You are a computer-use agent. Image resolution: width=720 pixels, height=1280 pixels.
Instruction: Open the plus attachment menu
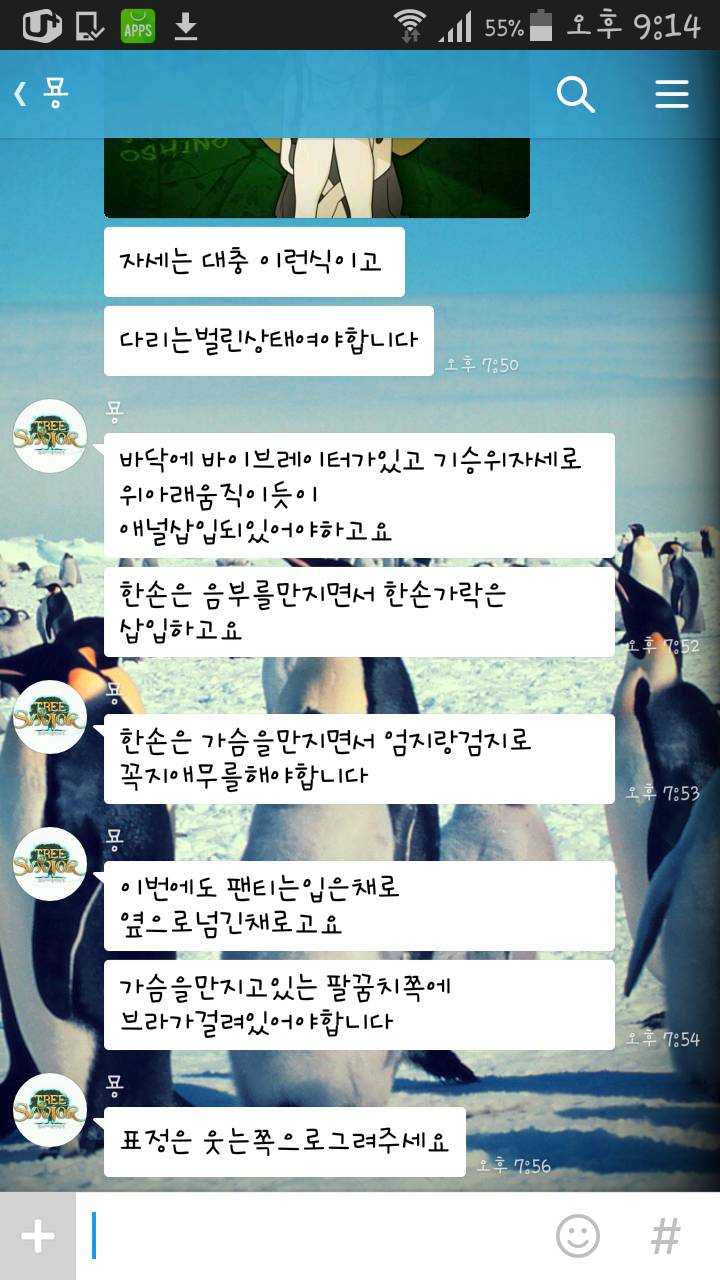coord(38,1236)
